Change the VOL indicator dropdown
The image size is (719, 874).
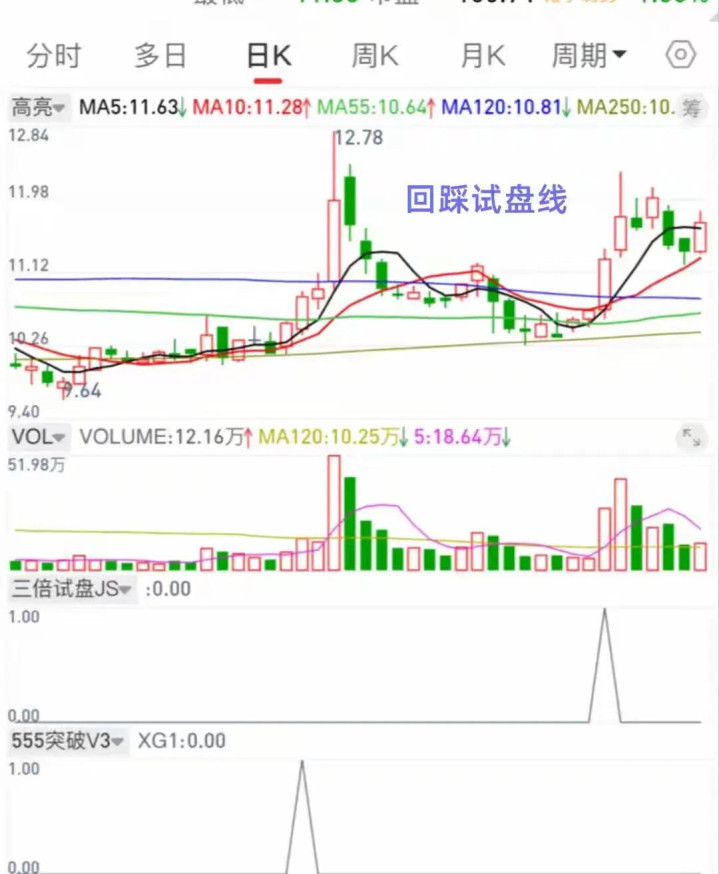(x=39, y=436)
